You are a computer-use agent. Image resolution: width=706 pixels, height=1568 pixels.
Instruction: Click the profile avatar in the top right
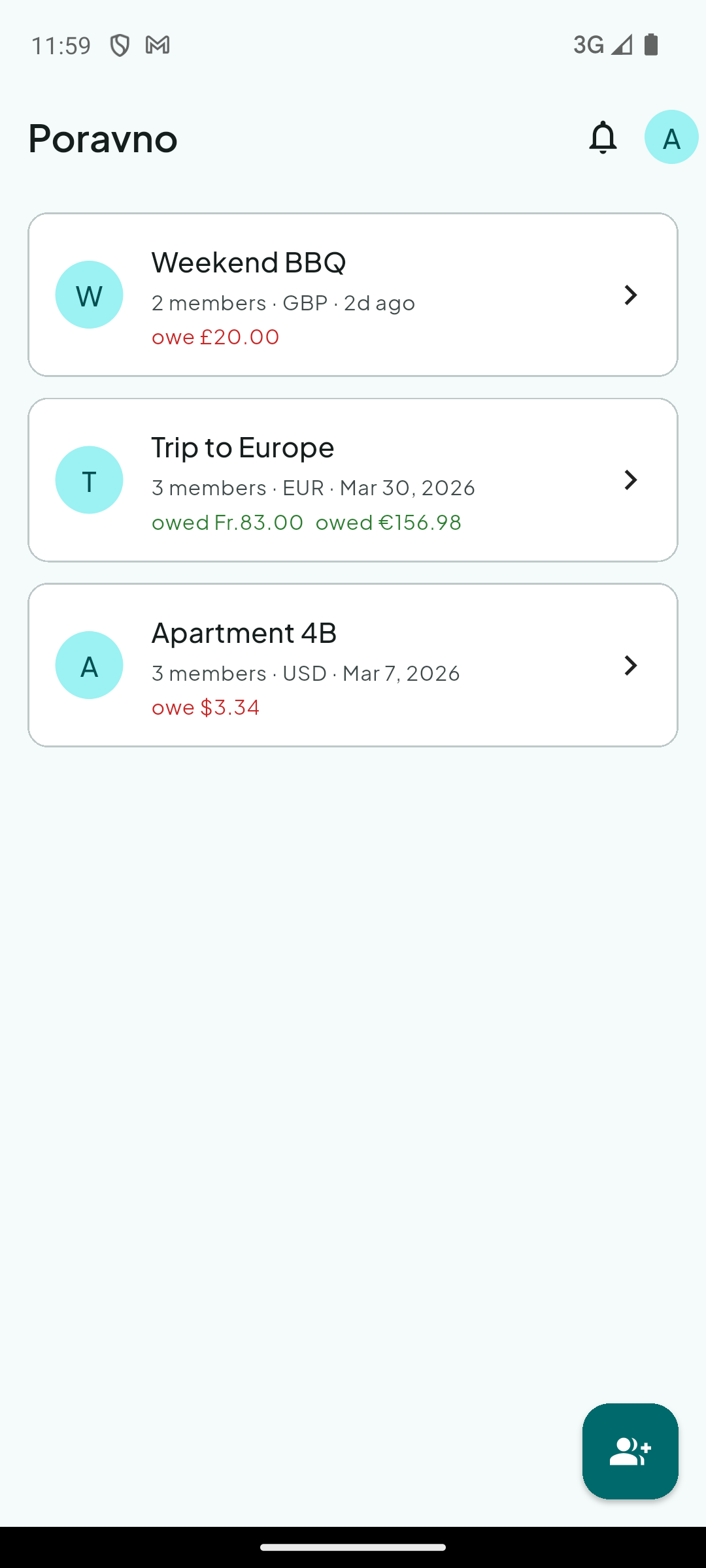[x=671, y=137]
